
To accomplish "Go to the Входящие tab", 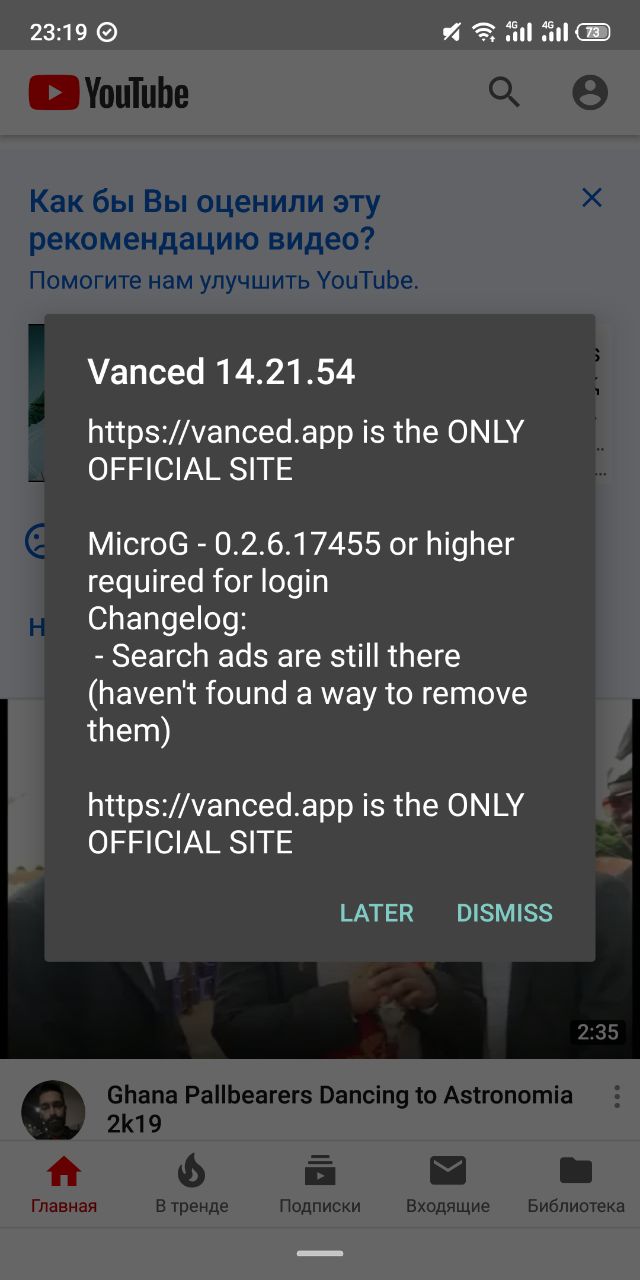I will pos(448,1184).
